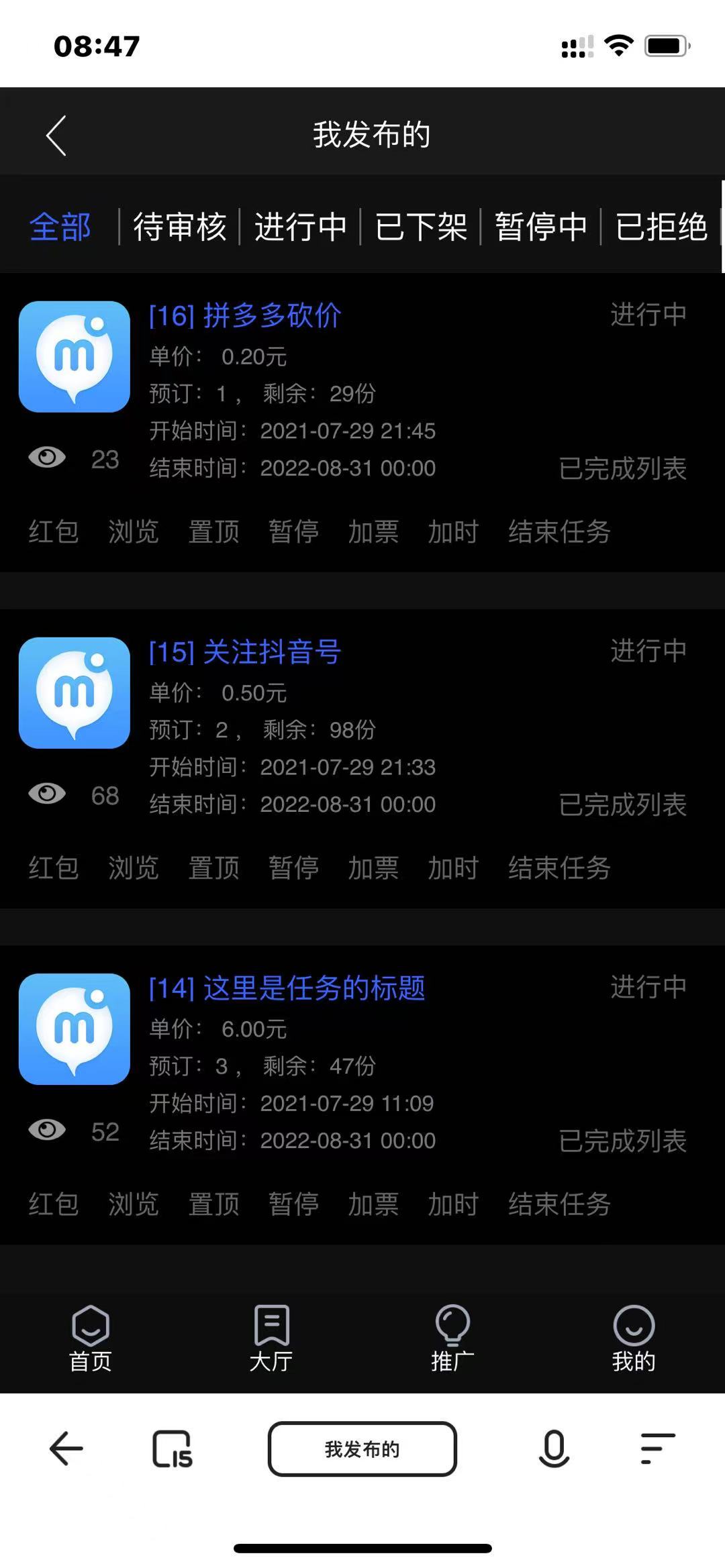This screenshot has width=725, height=1568.
Task: Select the 已下架 tab
Action: pyautogui.click(x=421, y=227)
